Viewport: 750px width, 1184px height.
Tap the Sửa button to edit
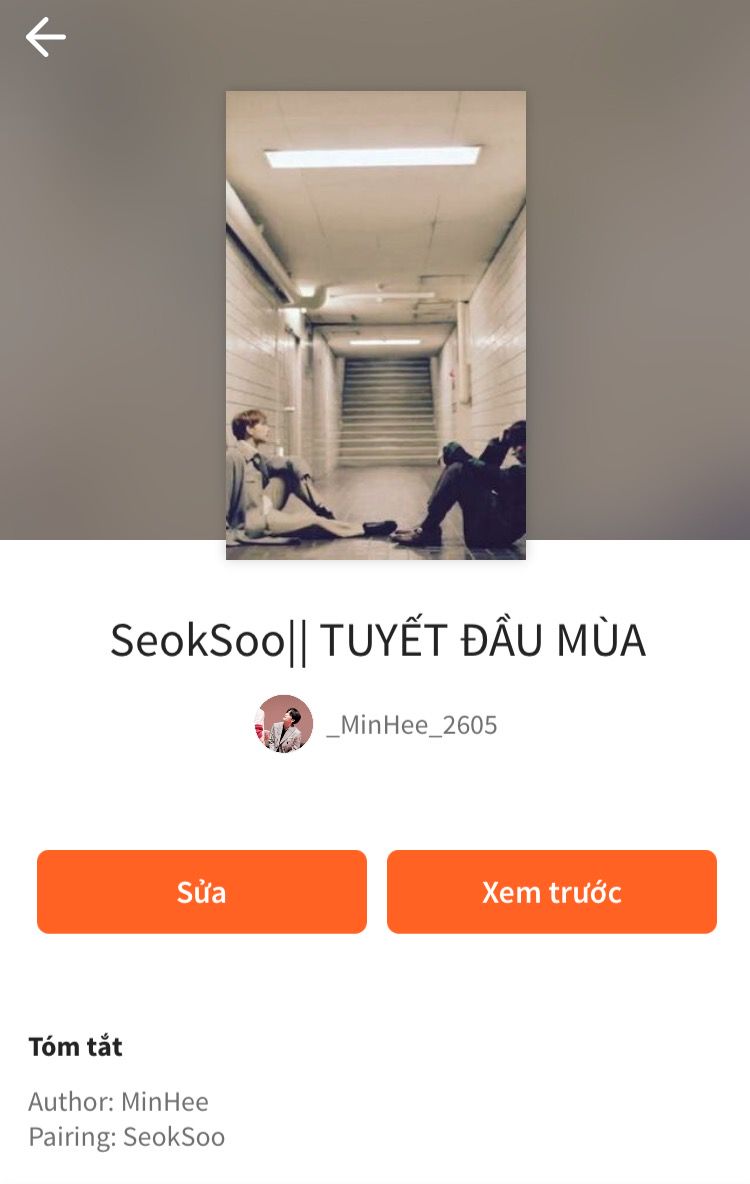click(x=202, y=891)
